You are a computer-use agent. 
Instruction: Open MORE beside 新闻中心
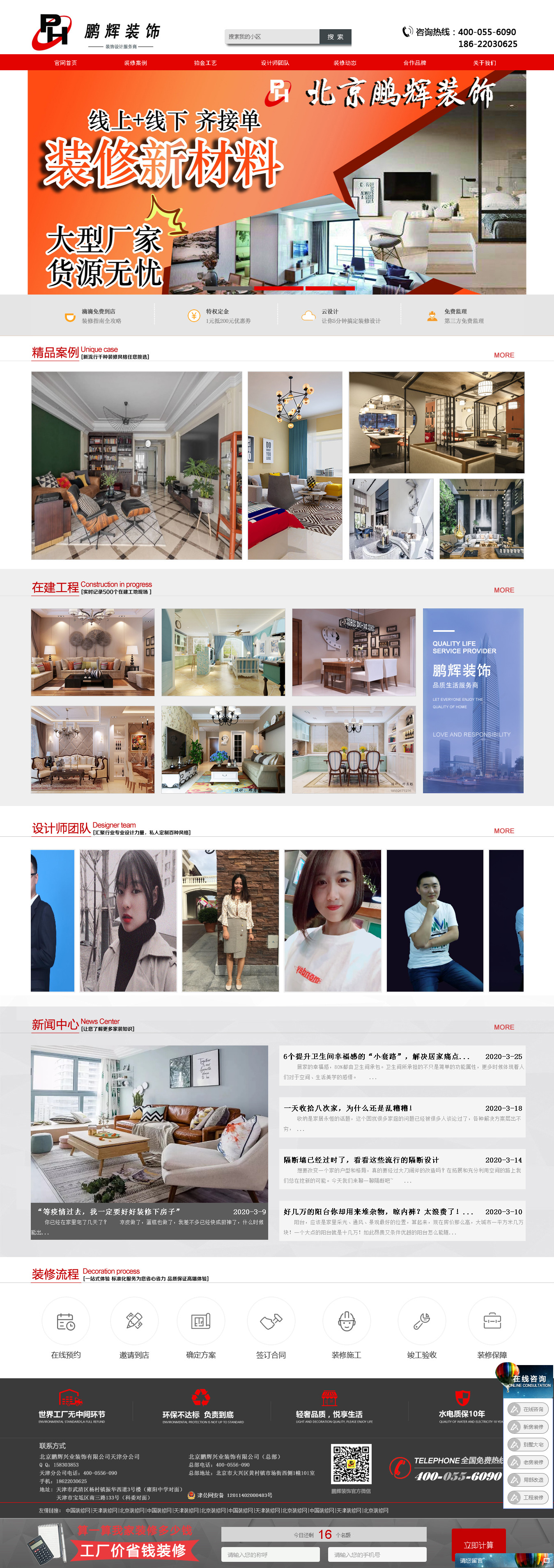point(503,1027)
